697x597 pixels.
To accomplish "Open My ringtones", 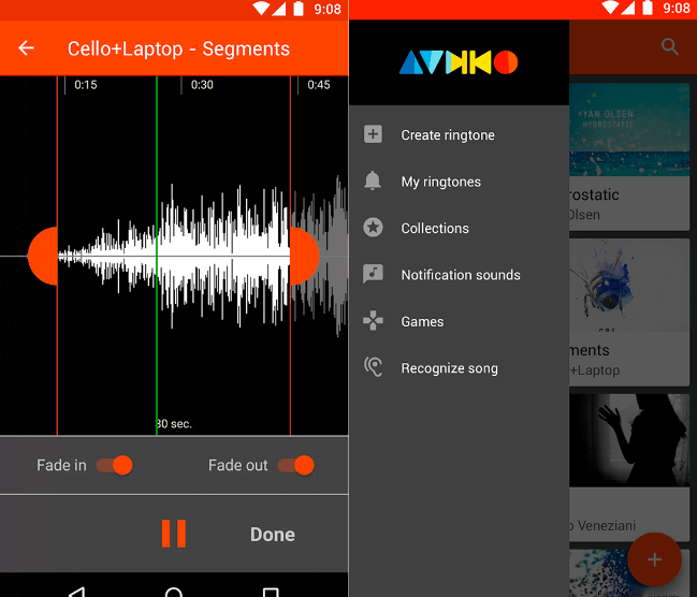I will coord(440,182).
